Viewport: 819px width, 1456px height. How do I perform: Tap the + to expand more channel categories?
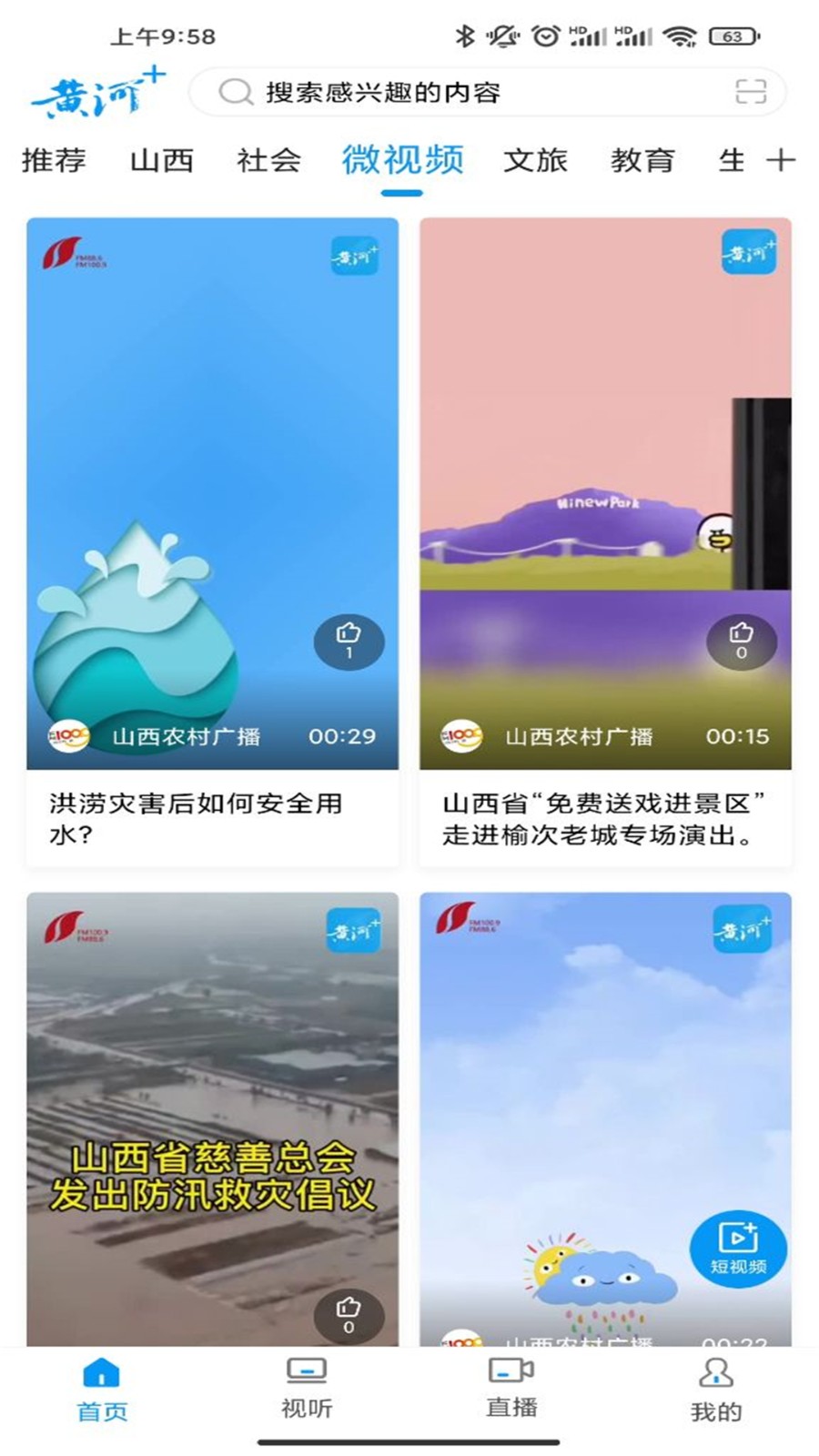(x=781, y=160)
